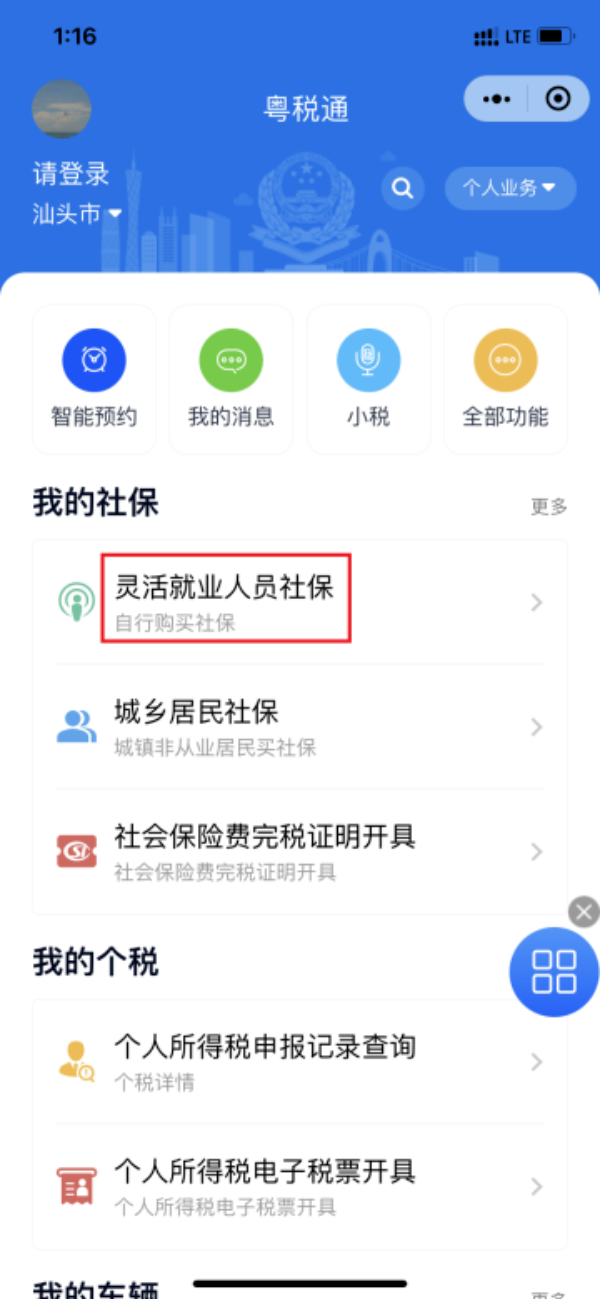Viewport: 600px width, 1299px height.
Task: Open the search icon
Action: [x=402, y=188]
